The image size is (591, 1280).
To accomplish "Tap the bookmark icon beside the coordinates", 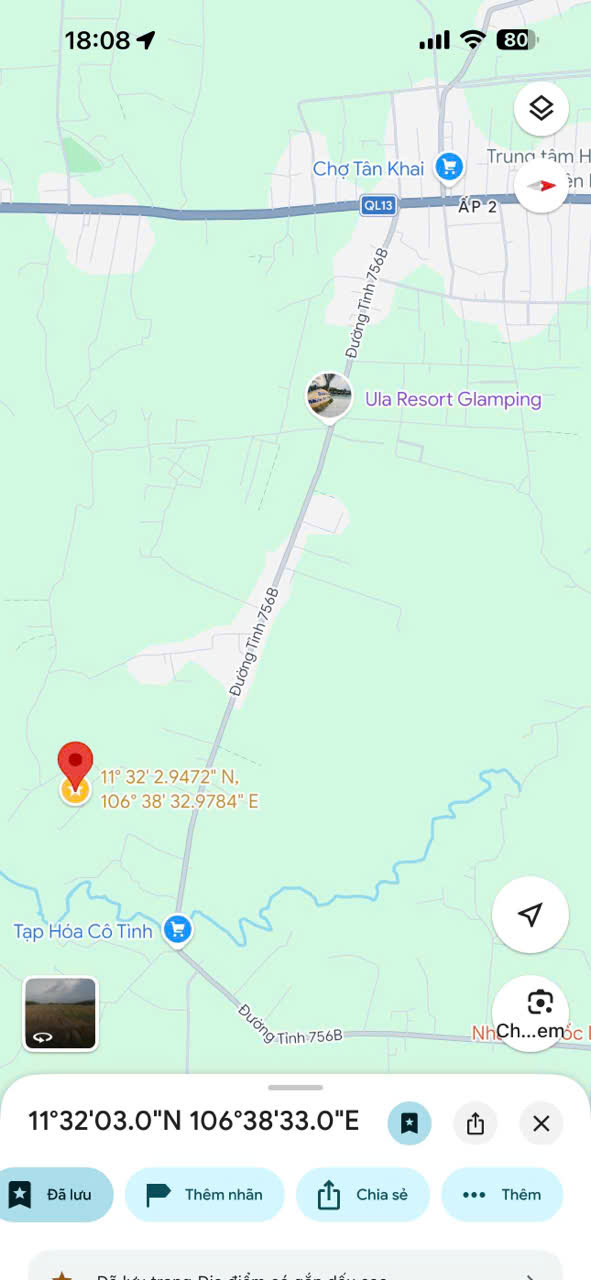I will [x=410, y=1123].
